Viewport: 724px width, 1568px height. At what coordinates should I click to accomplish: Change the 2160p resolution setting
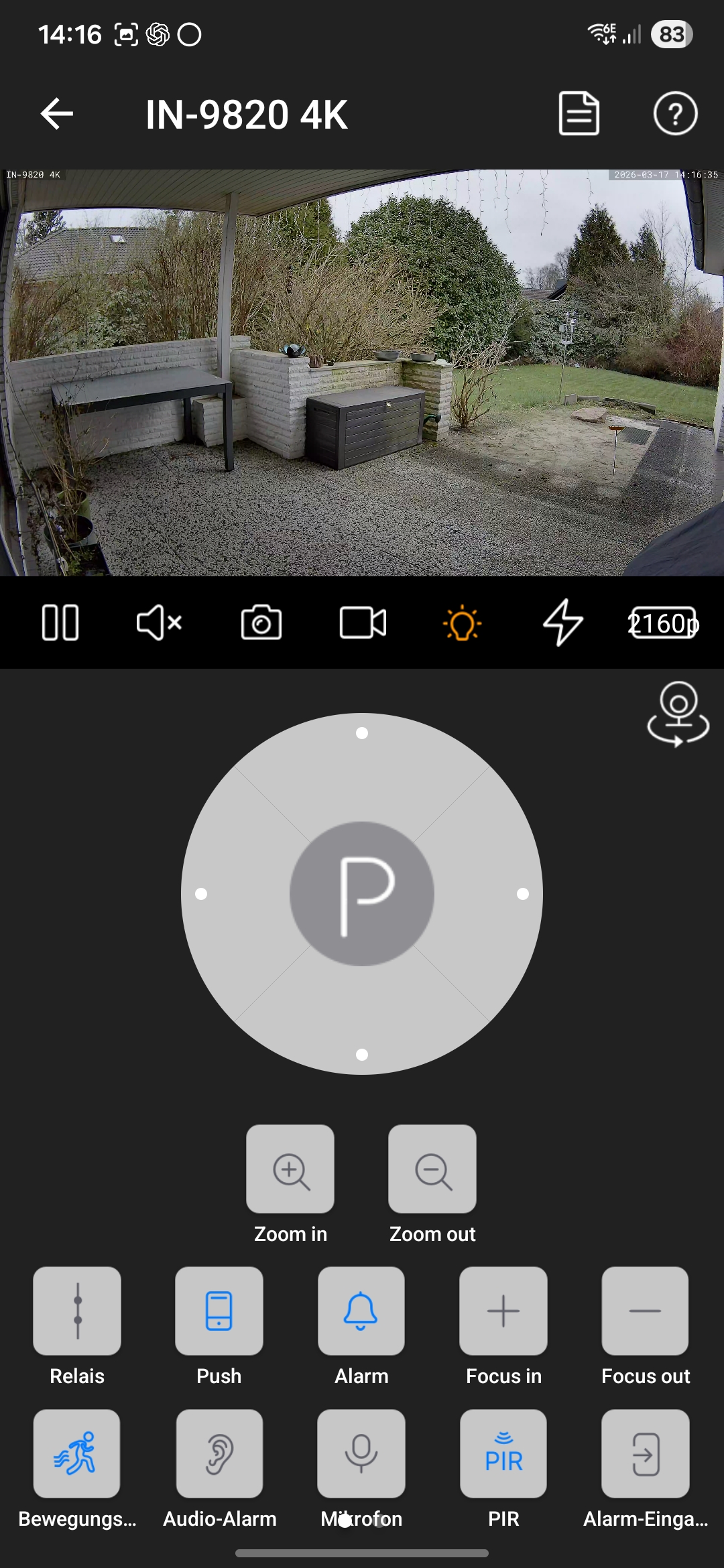(x=663, y=623)
